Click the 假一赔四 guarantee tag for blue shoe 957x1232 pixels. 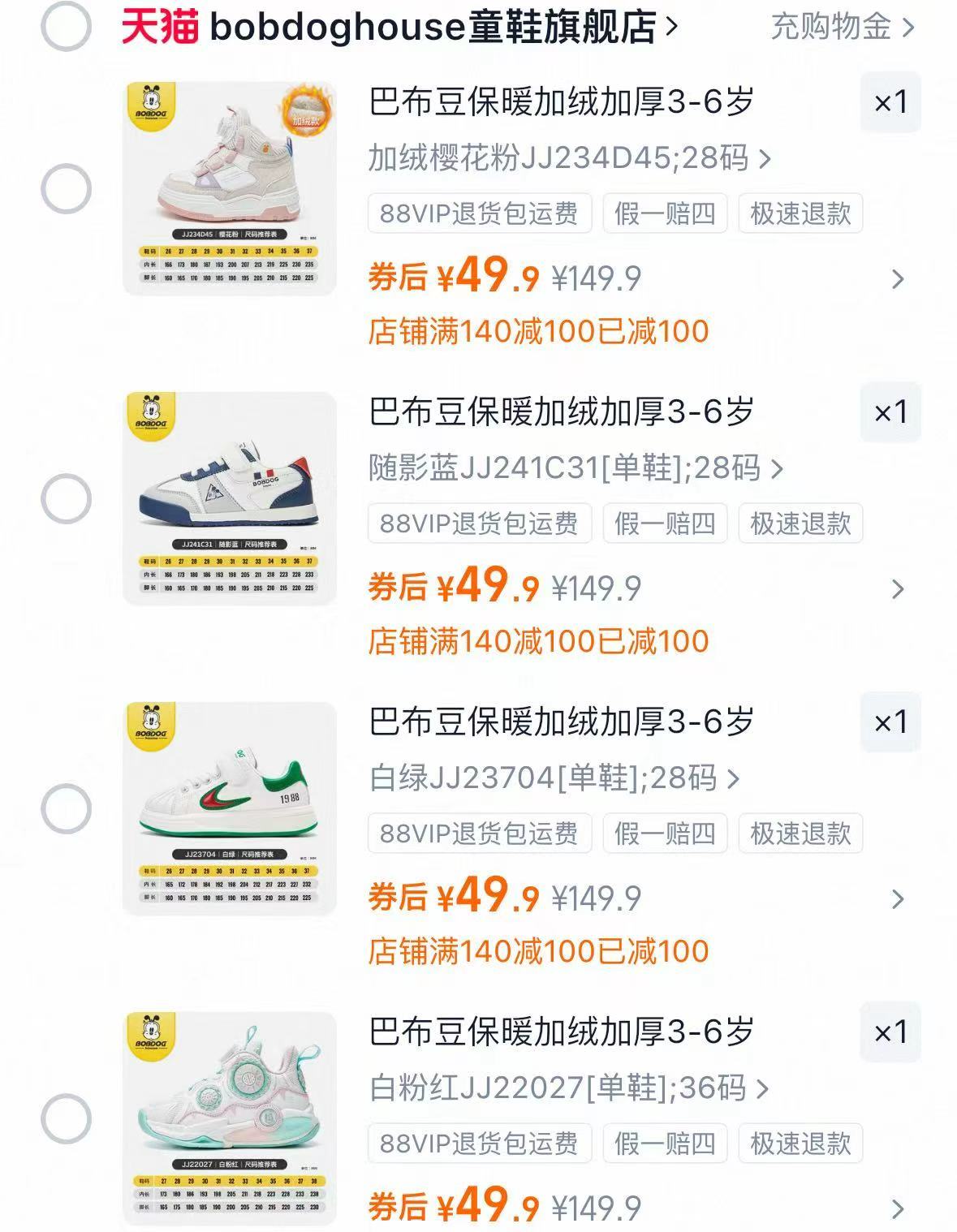(666, 524)
